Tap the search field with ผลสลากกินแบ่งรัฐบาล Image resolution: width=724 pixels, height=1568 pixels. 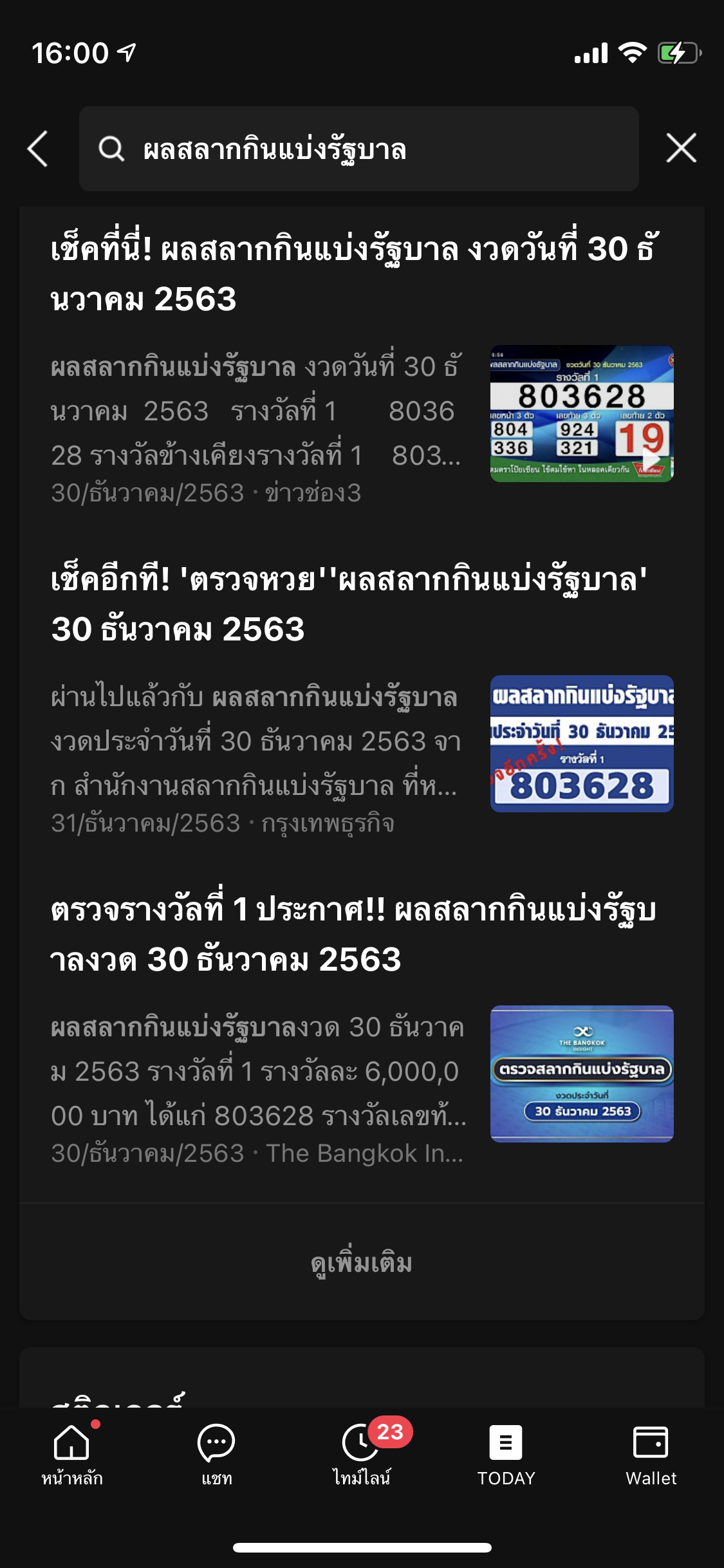click(x=358, y=149)
